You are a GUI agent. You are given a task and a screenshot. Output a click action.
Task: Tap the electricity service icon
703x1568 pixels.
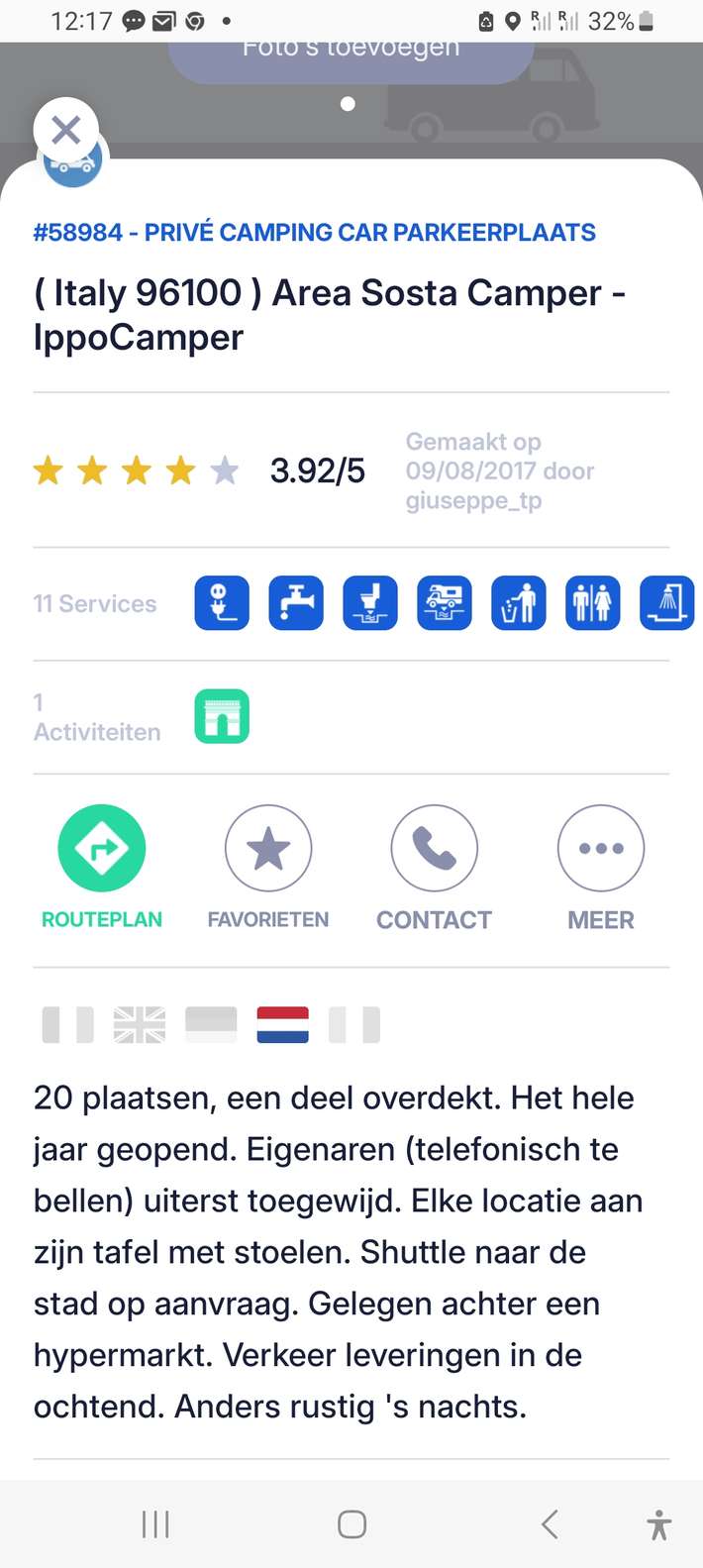pyautogui.click(x=222, y=603)
